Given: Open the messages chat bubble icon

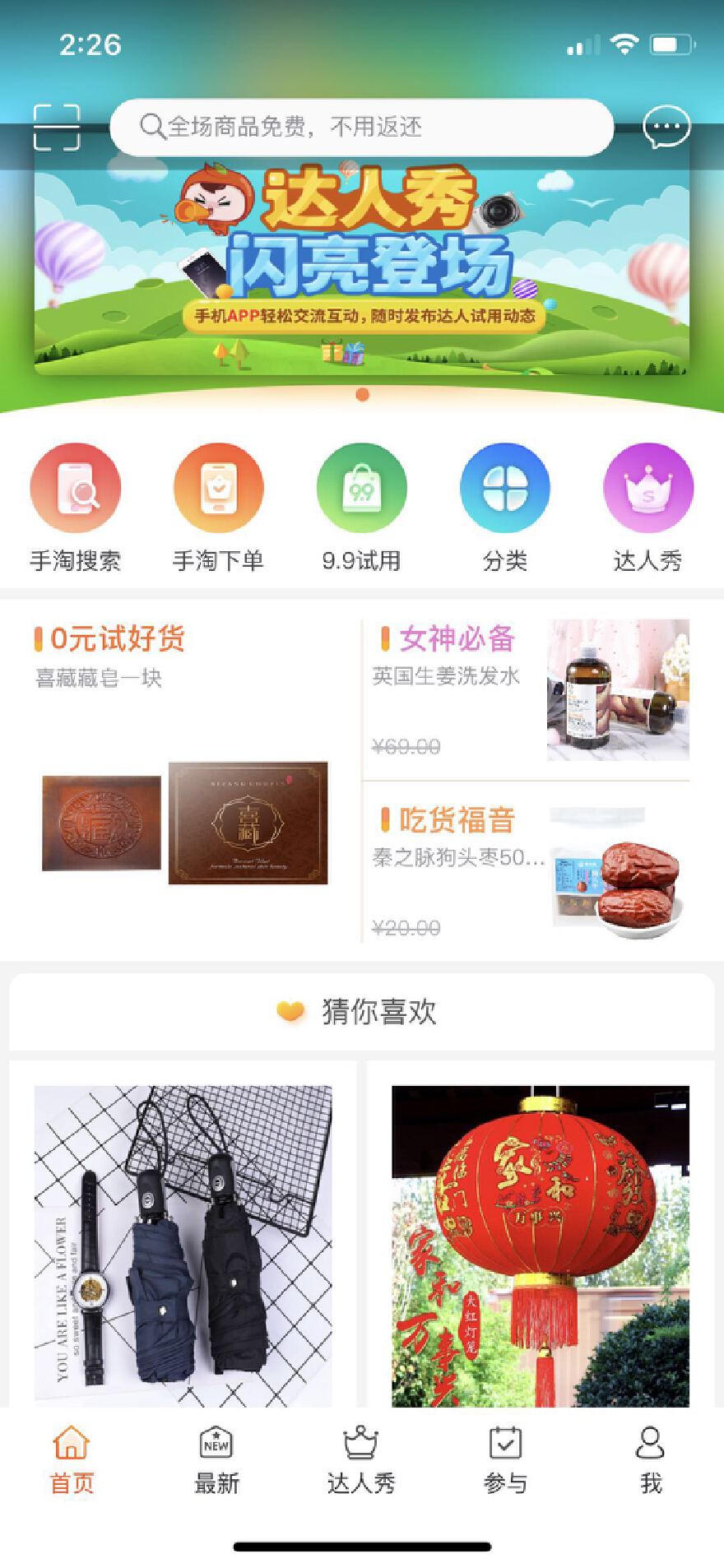Looking at the screenshot, I should pyautogui.click(x=666, y=128).
